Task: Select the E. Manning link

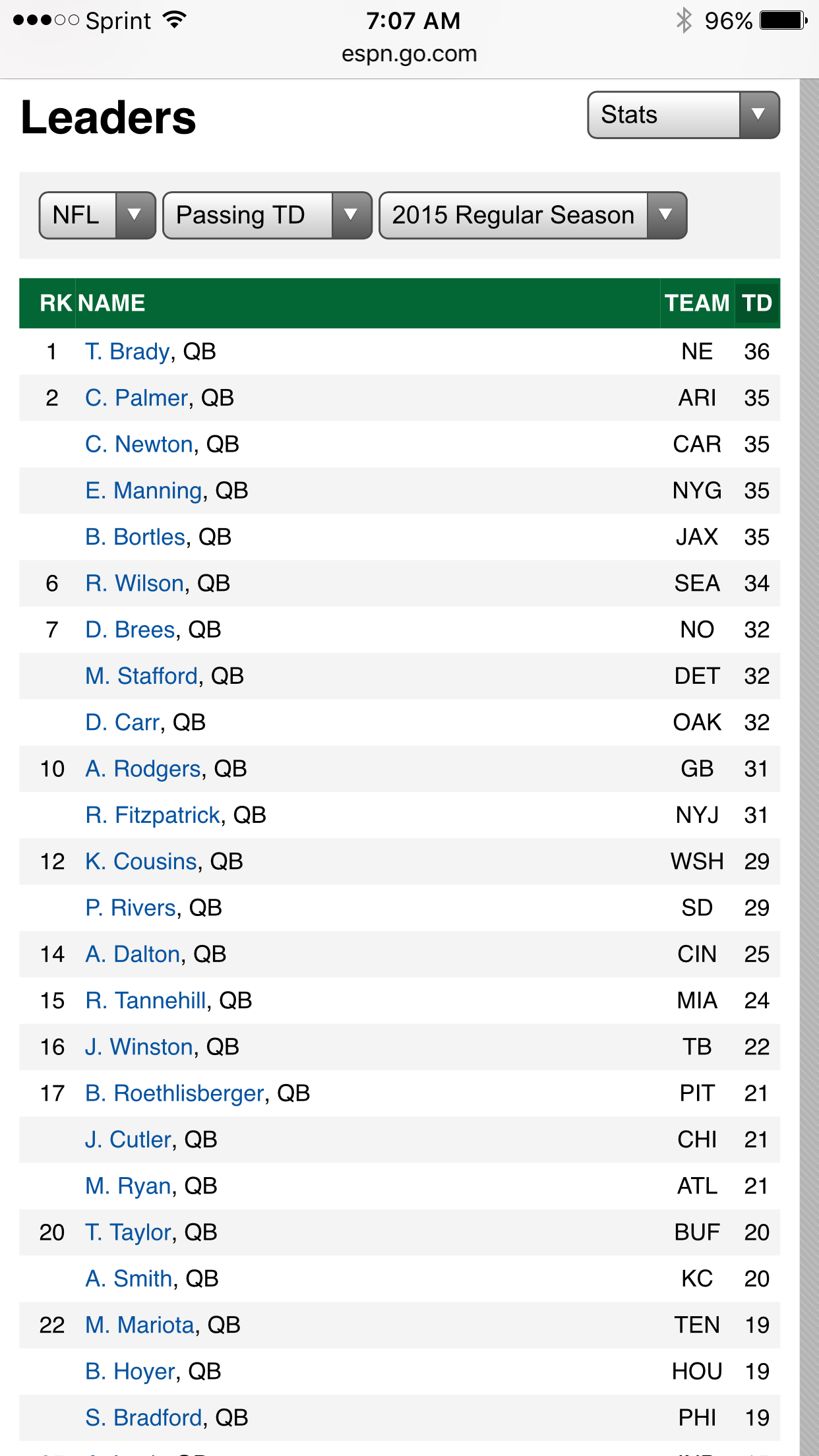Action: pos(144,491)
